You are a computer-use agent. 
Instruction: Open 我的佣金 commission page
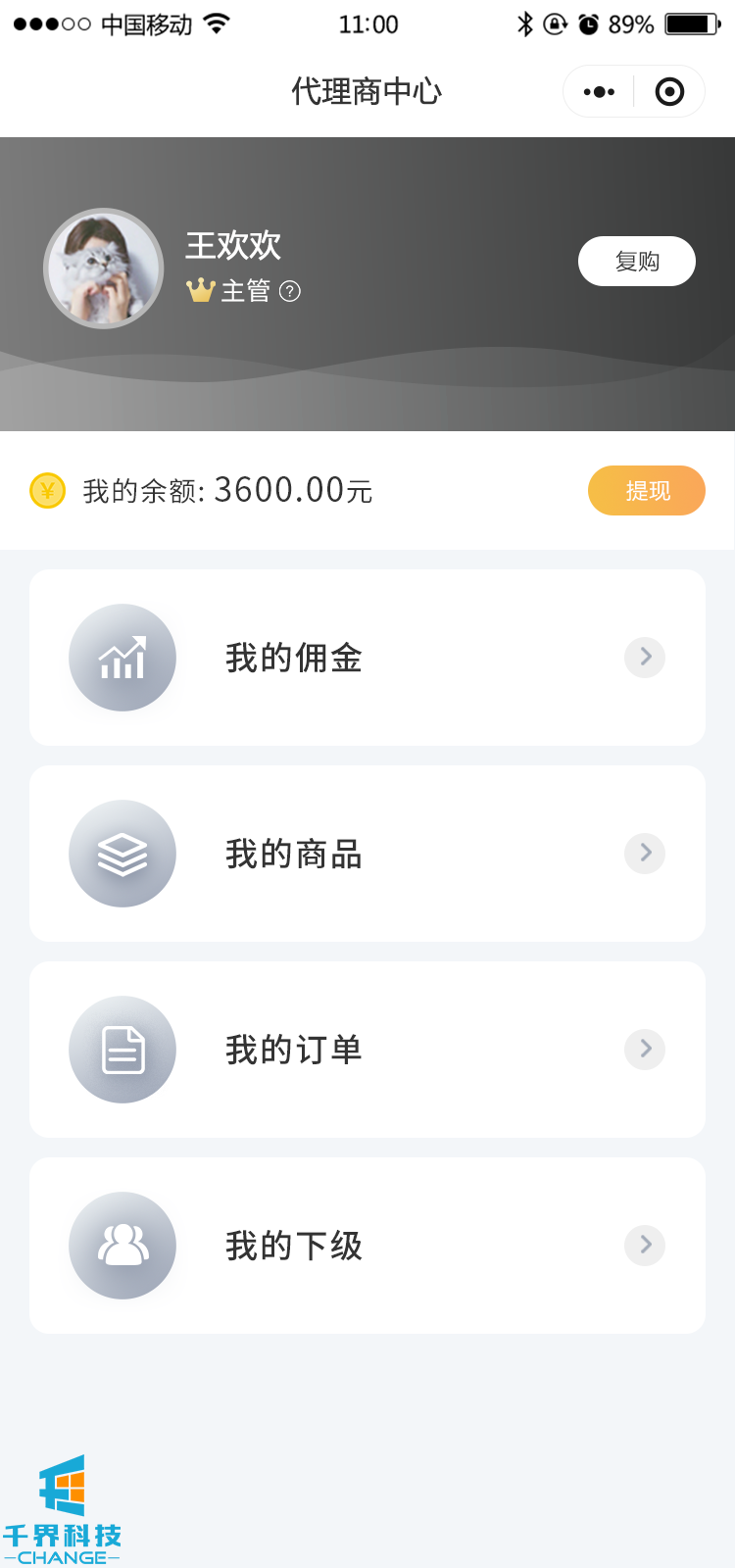point(367,658)
